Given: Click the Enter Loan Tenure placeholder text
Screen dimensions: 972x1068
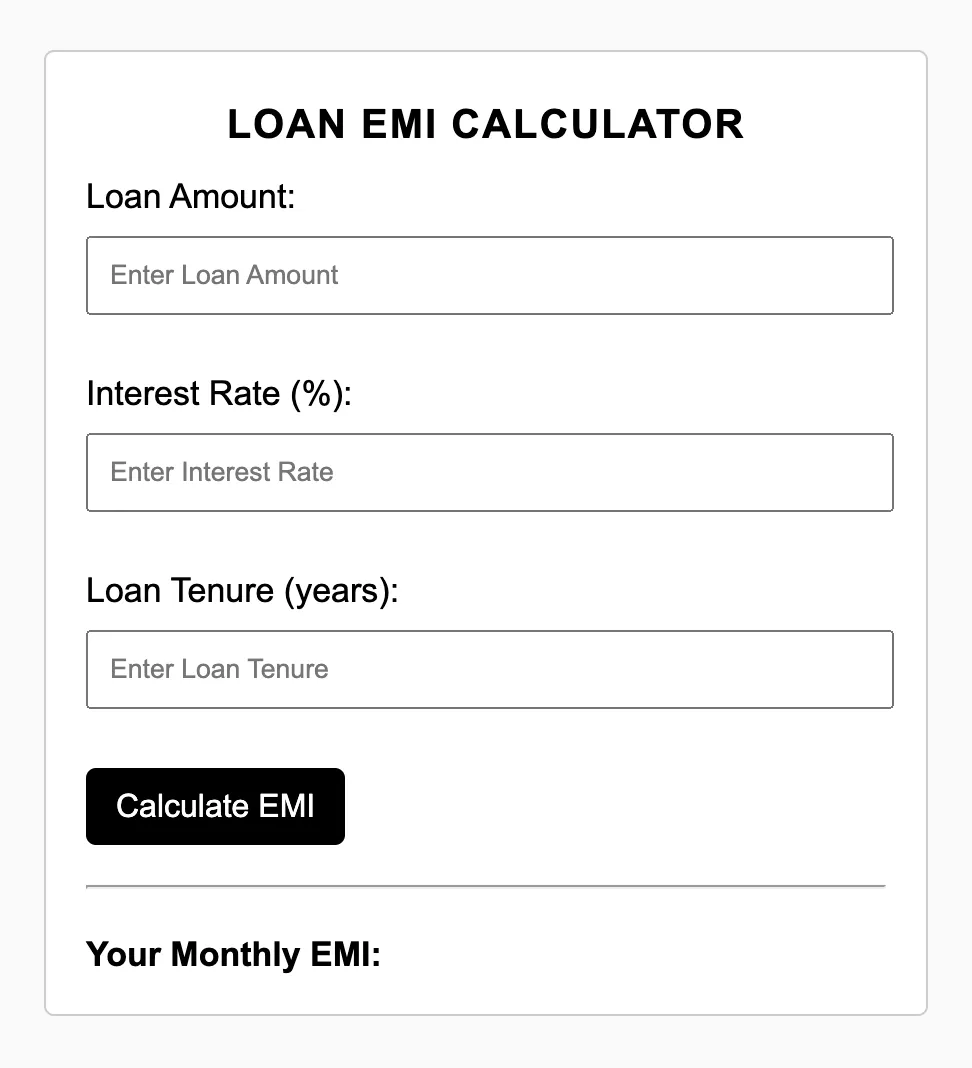Looking at the screenshot, I should pyautogui.click(x=218, y=669).
